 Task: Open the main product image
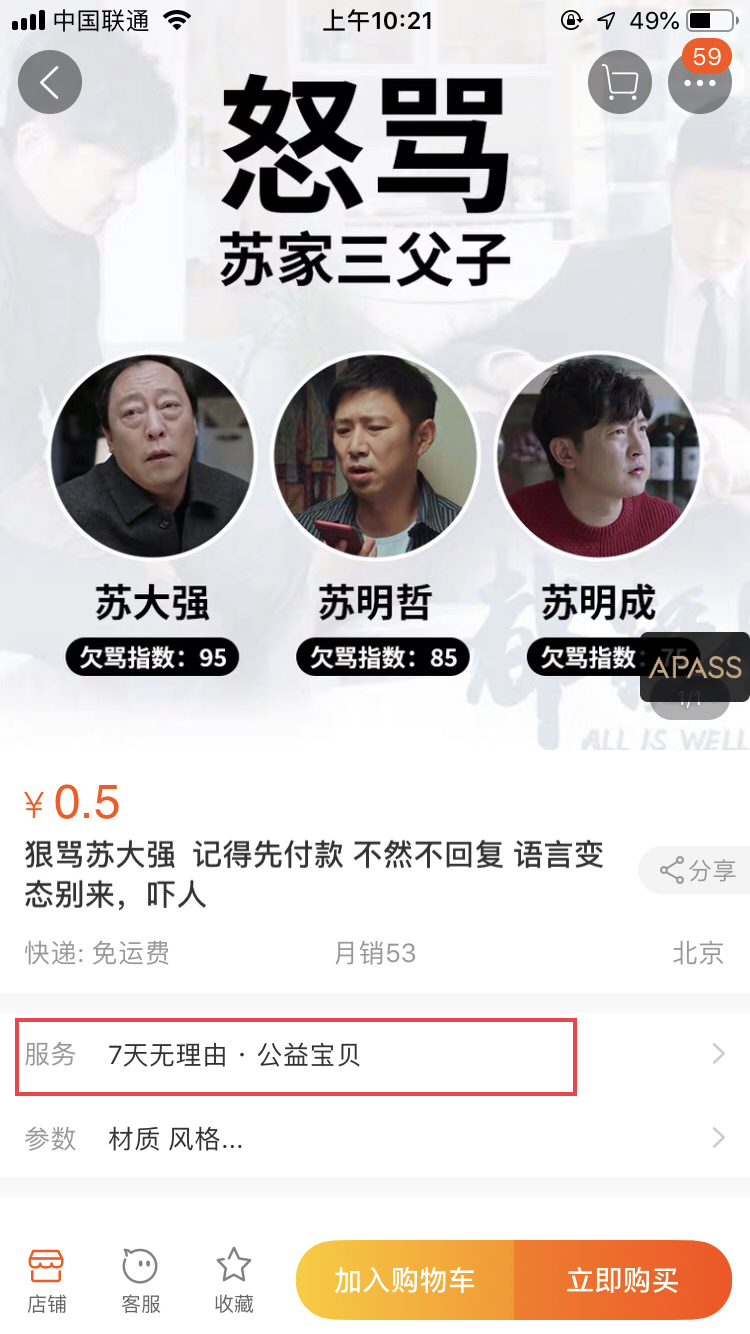374,400
